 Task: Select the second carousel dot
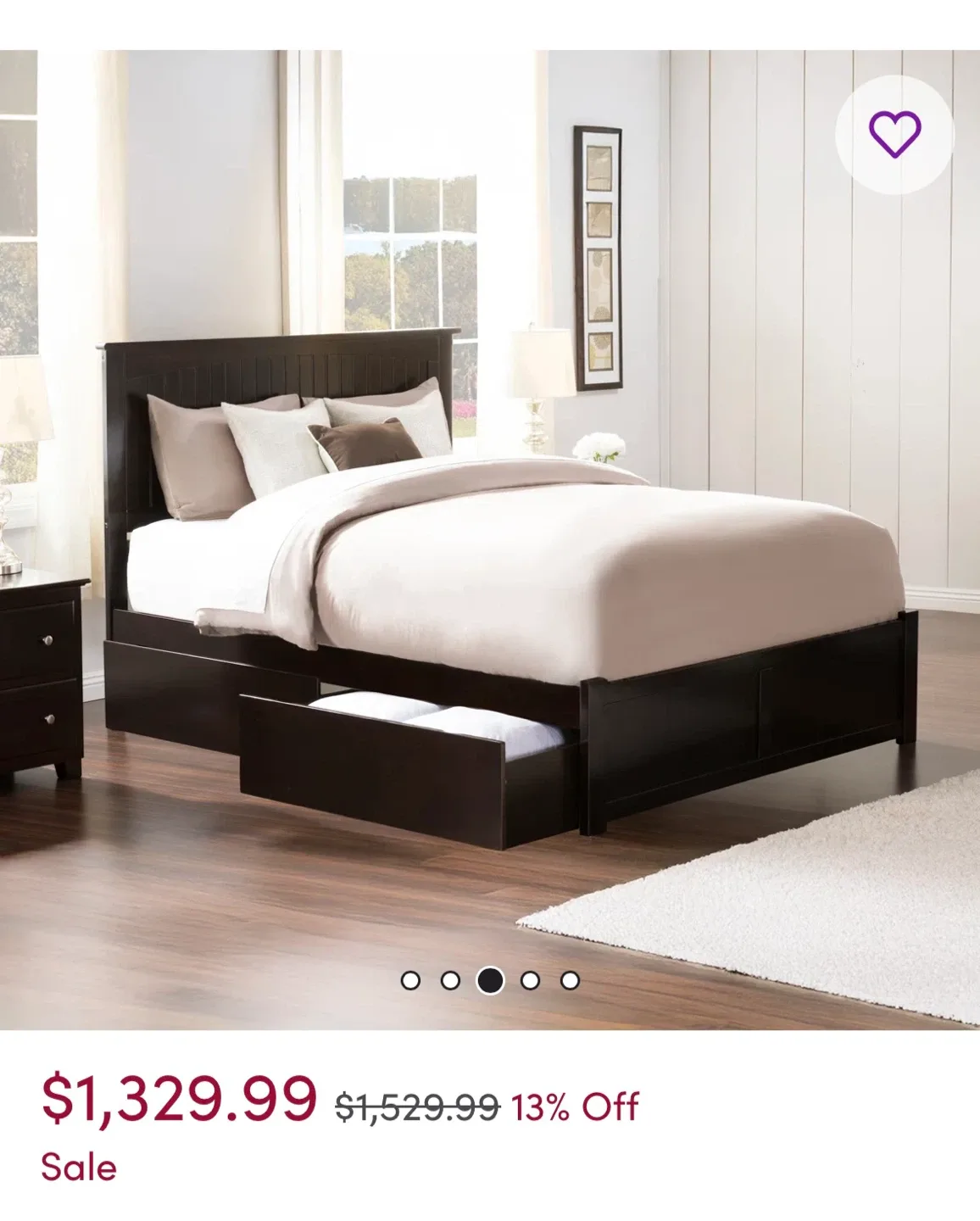pos(451,981)
